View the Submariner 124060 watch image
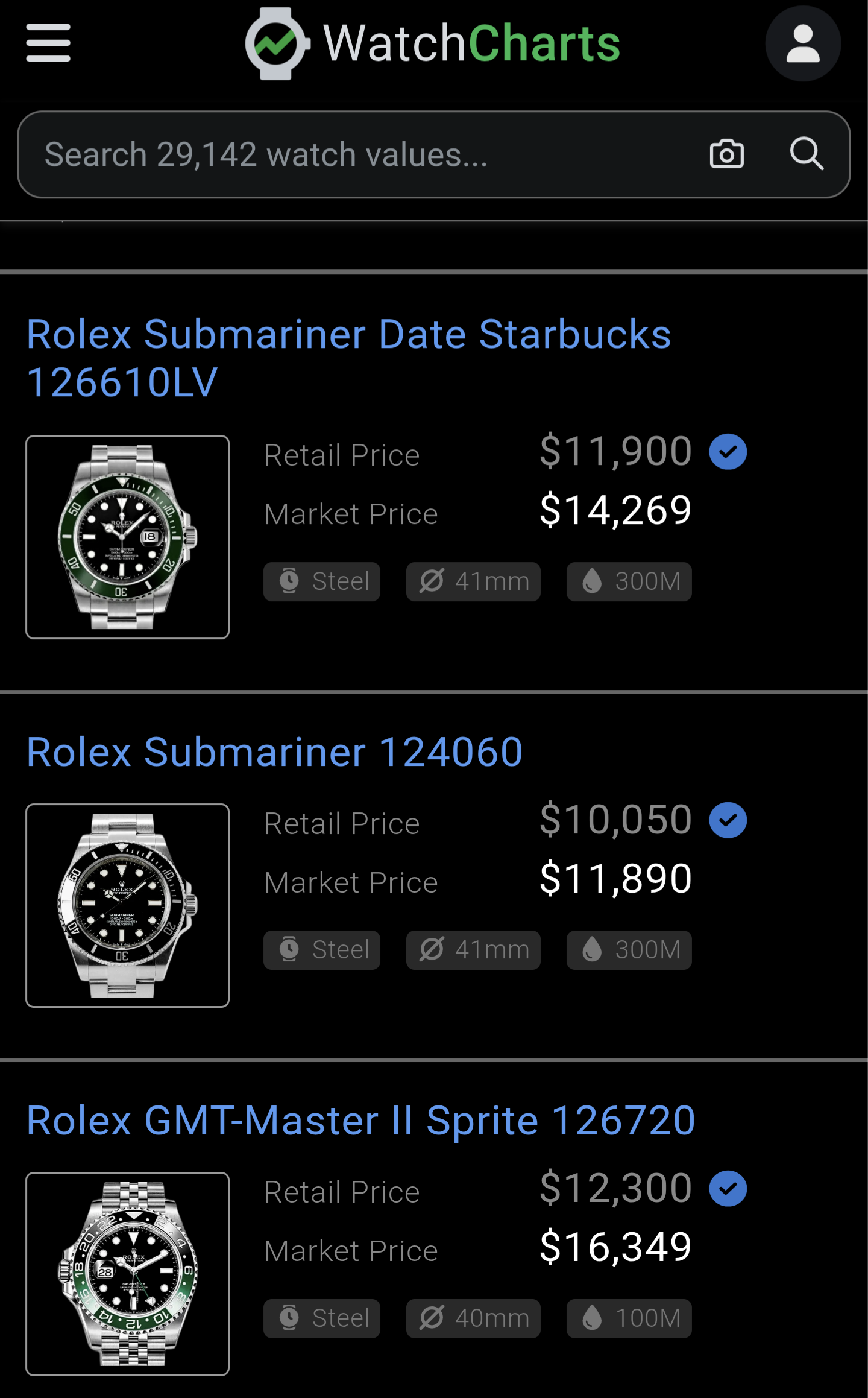 (127, 905)
